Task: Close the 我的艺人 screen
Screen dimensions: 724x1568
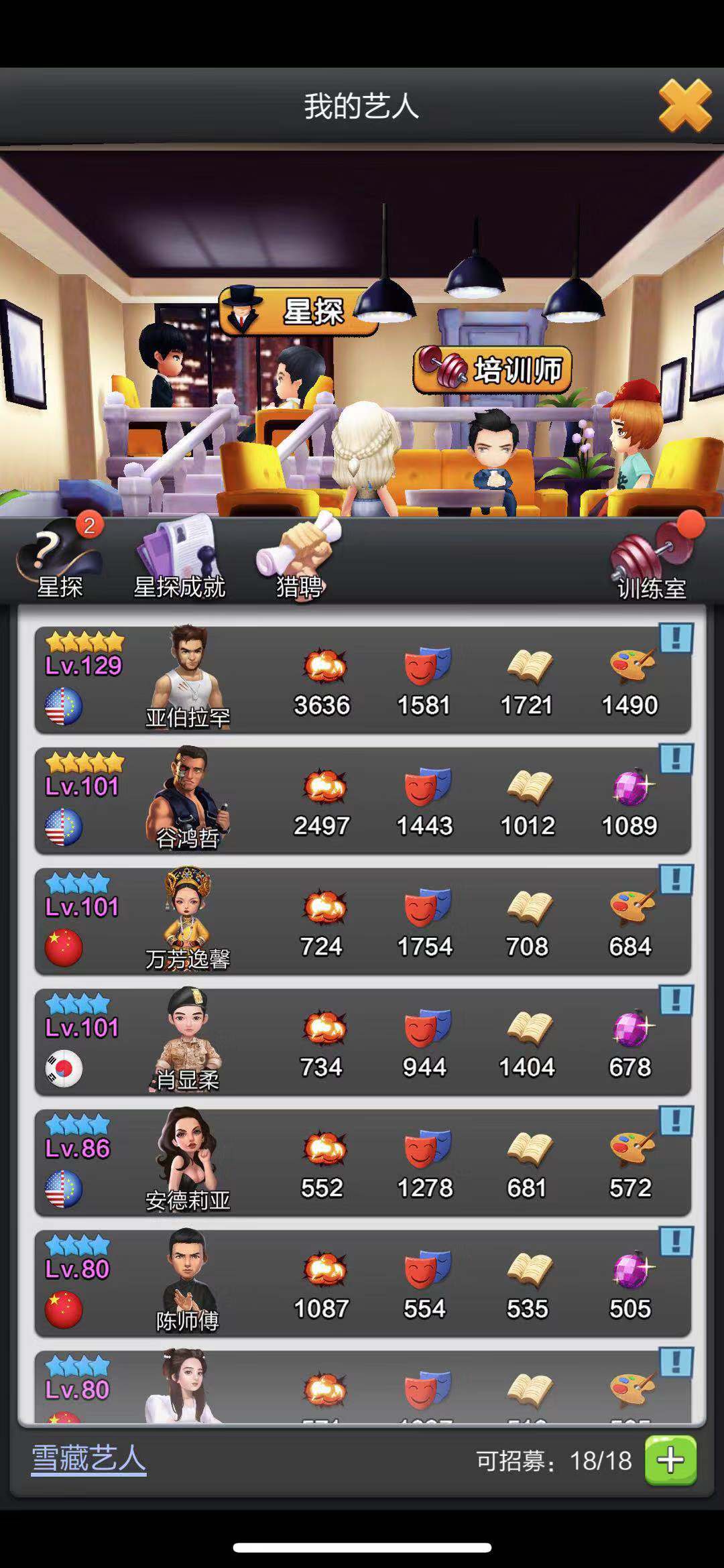Action: point(684,106)
